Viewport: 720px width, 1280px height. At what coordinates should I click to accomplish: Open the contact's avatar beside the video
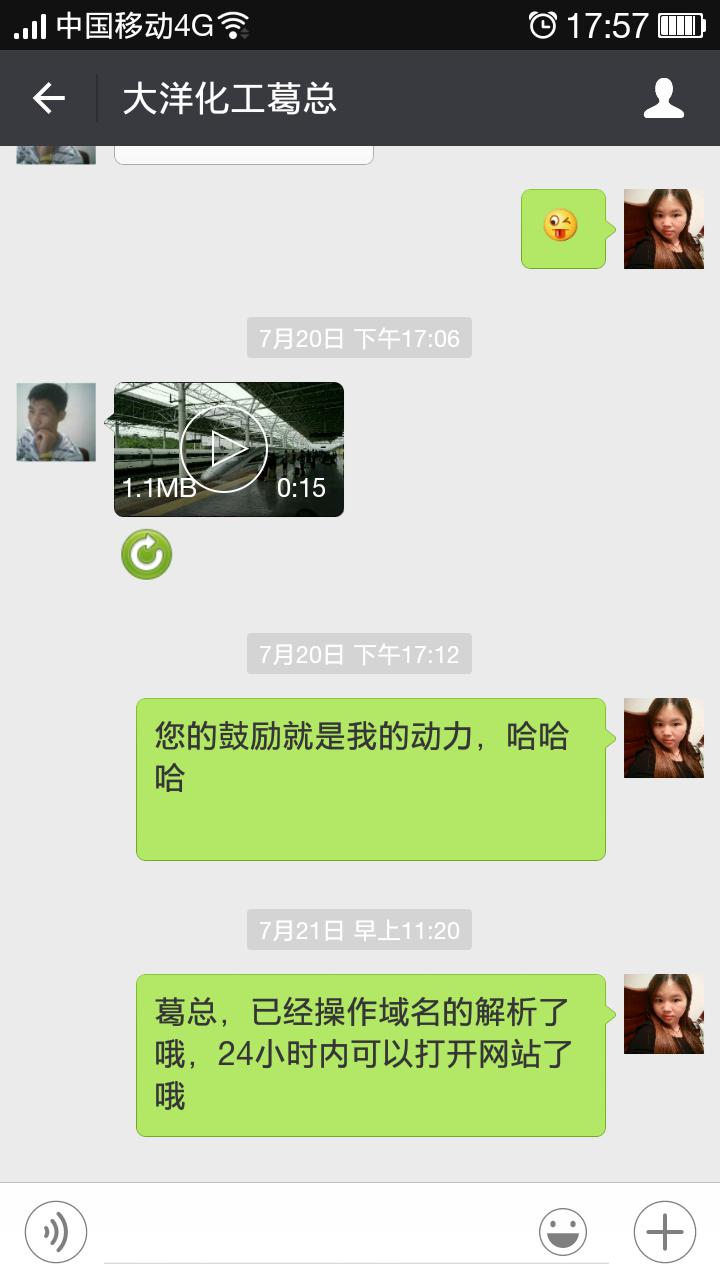tap(56, 422)
